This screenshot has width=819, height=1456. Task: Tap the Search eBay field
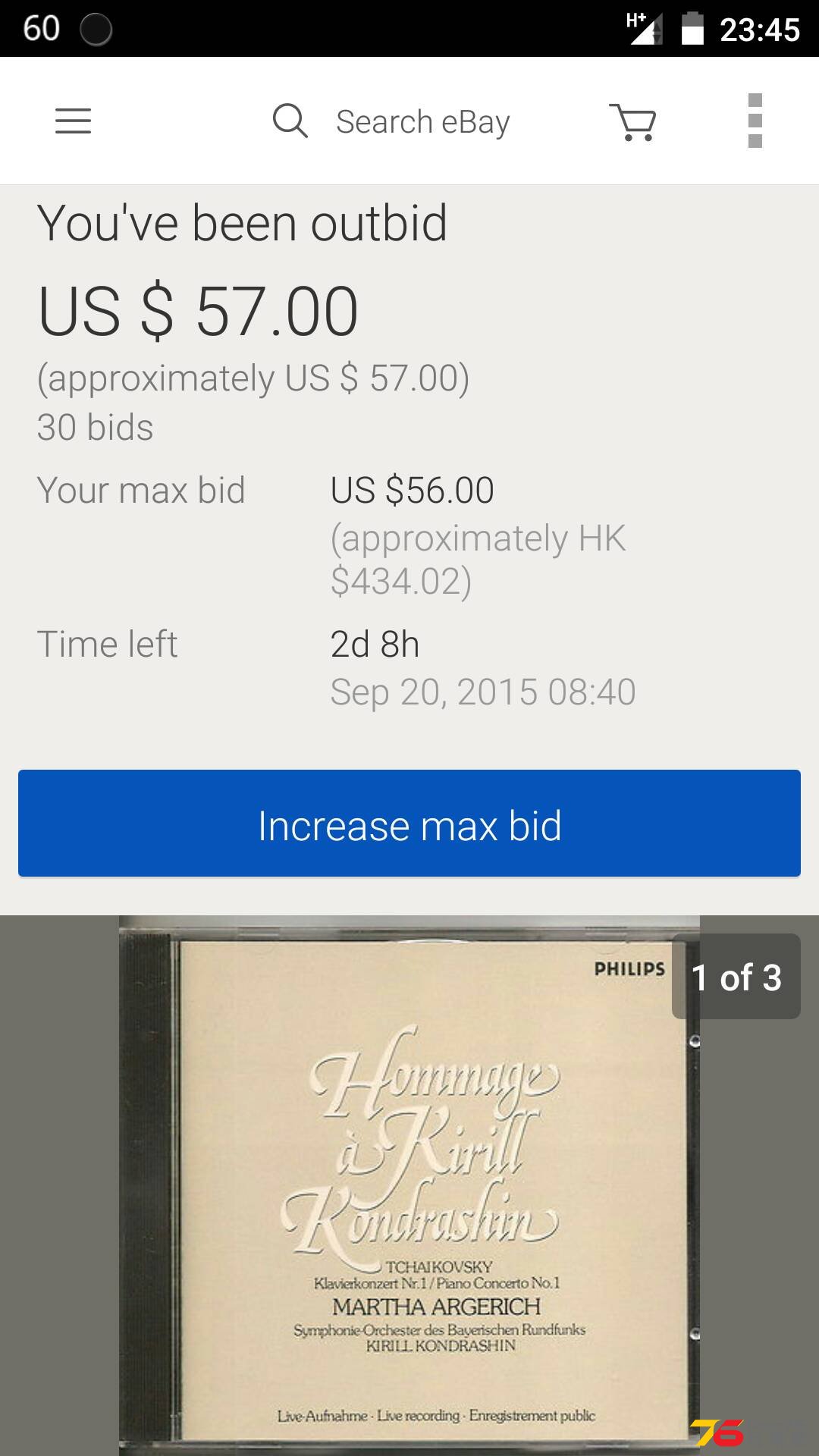(422, 121)
